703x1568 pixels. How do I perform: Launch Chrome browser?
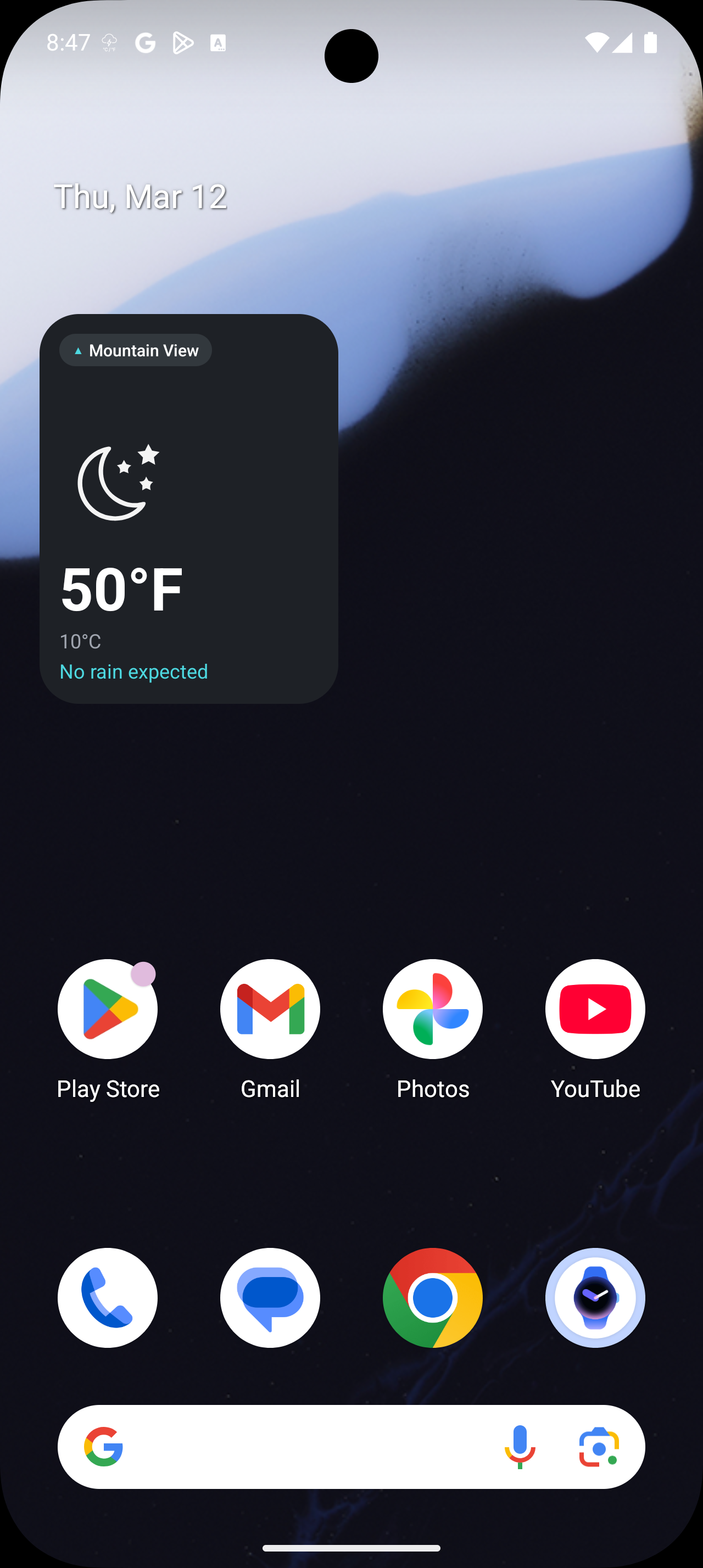433,1298
